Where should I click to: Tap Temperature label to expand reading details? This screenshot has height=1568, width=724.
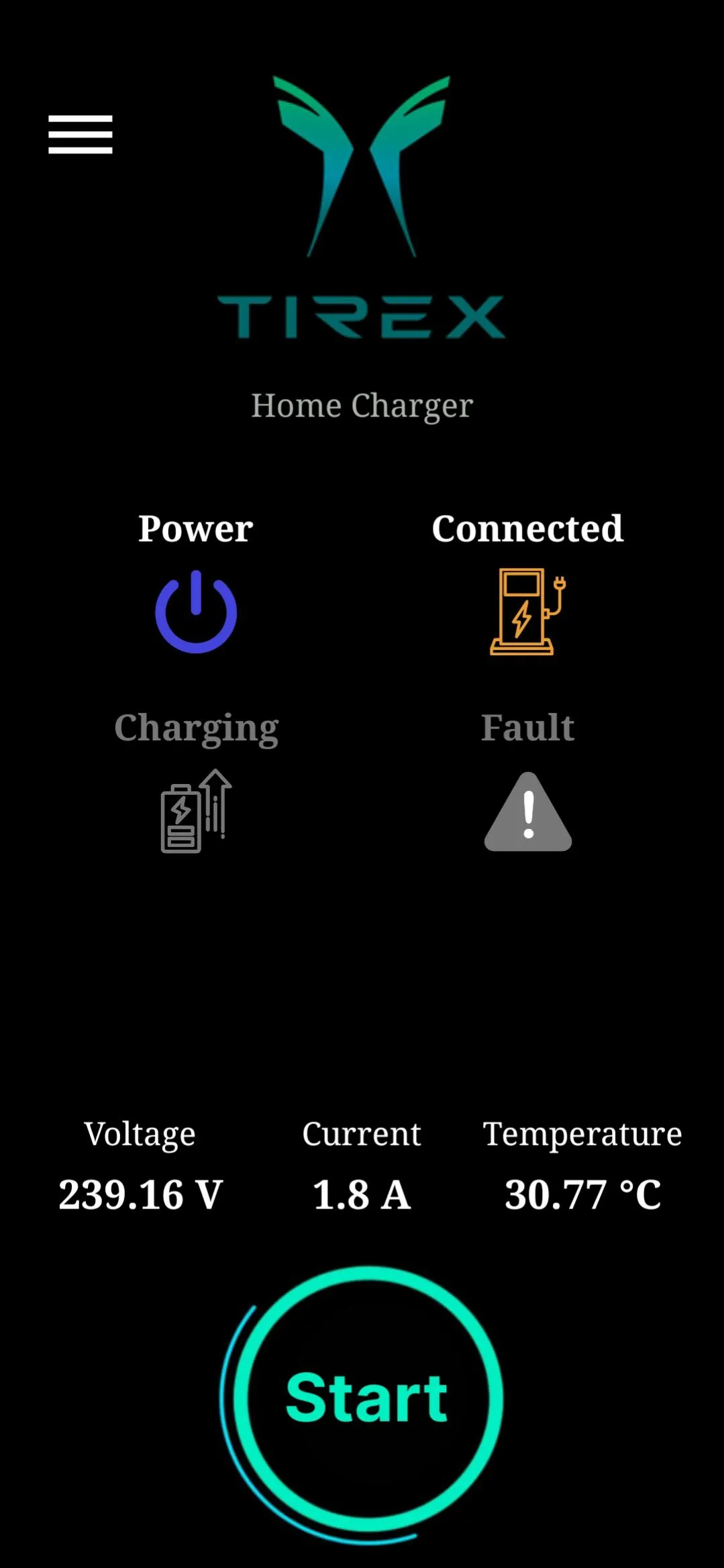point(582,1133)
